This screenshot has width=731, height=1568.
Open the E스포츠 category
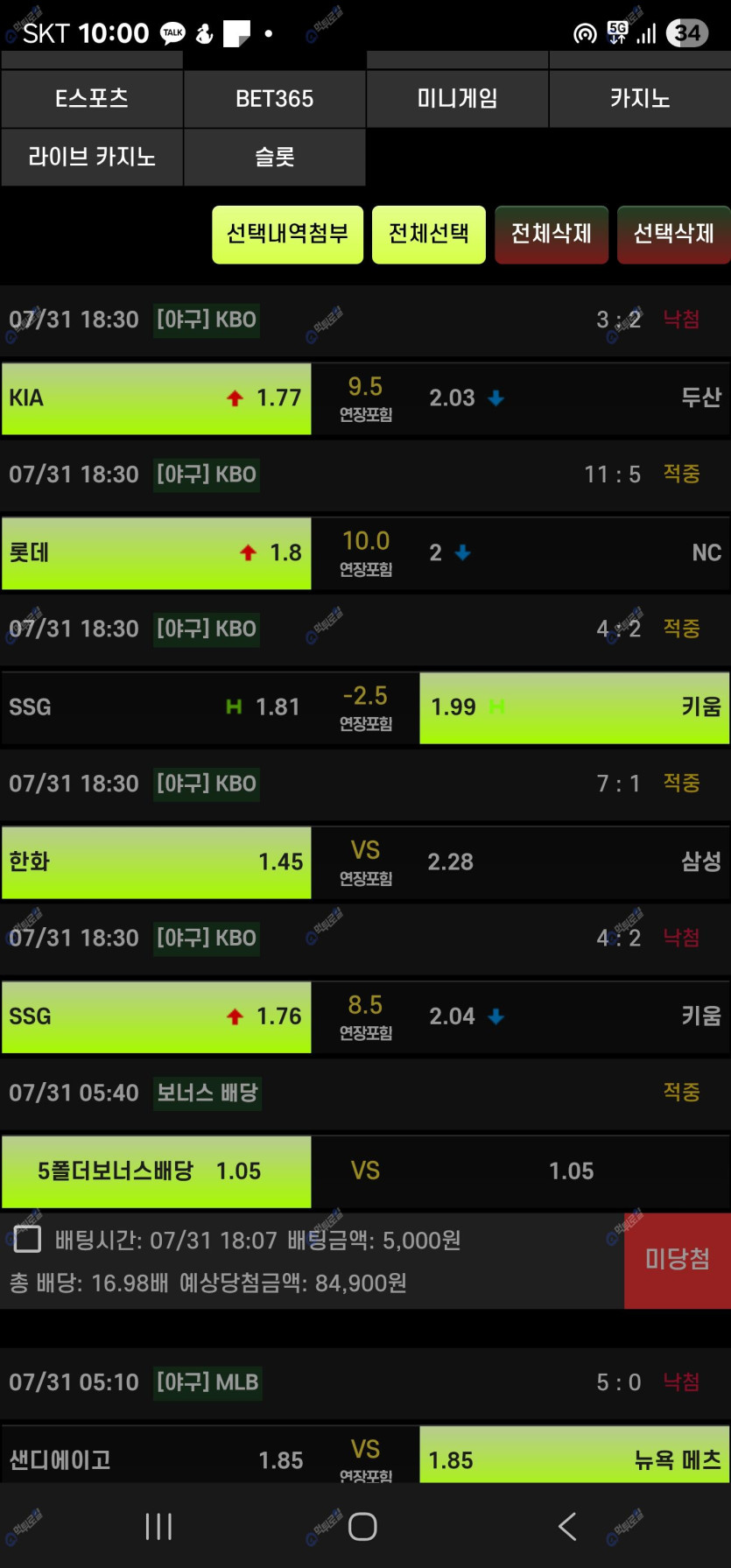(92, 98)
